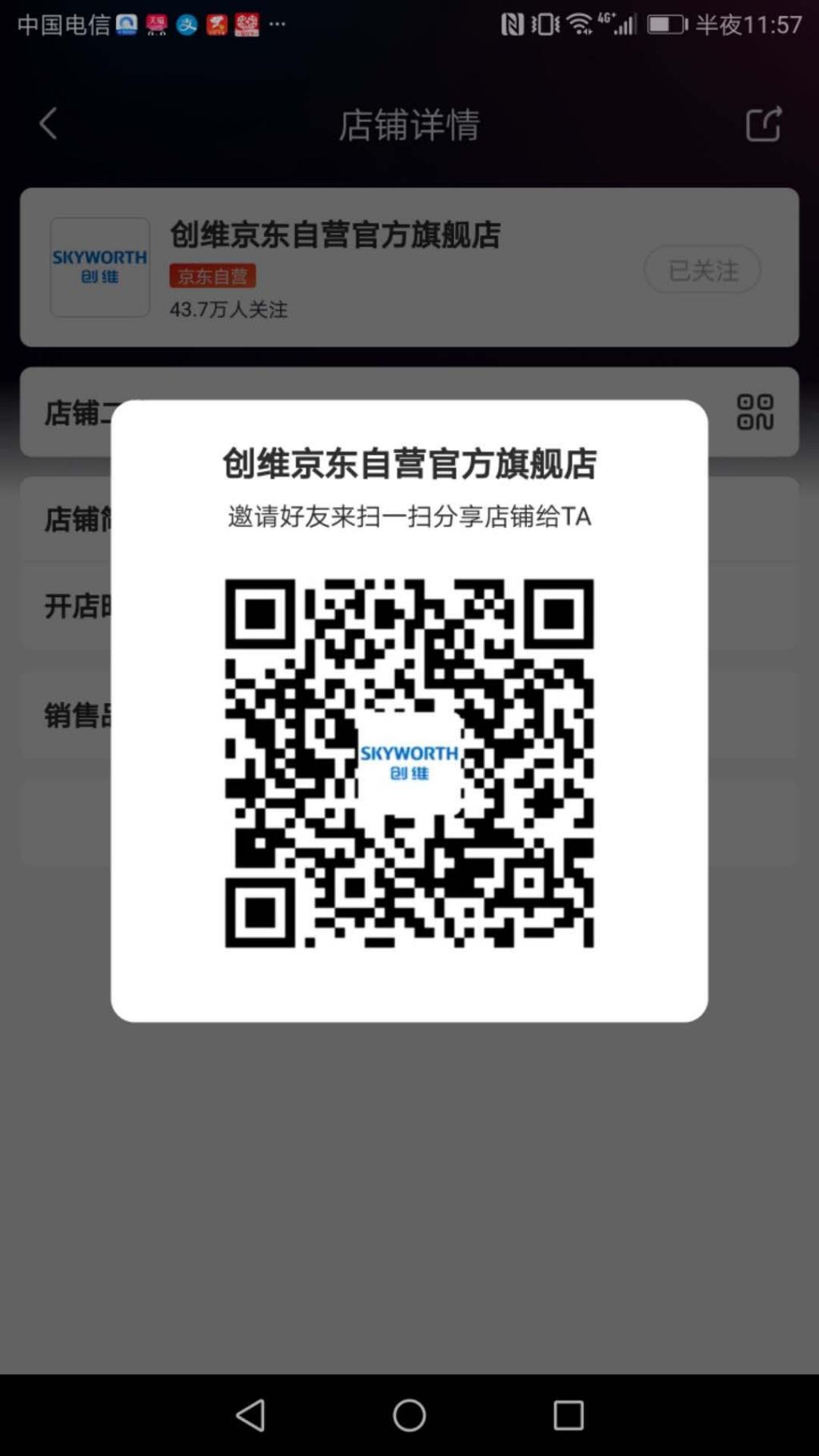Image resolution: width=819 pixels, height=1456 pixels.
Task: Tap the system home button
Action: pos(409,1415)
